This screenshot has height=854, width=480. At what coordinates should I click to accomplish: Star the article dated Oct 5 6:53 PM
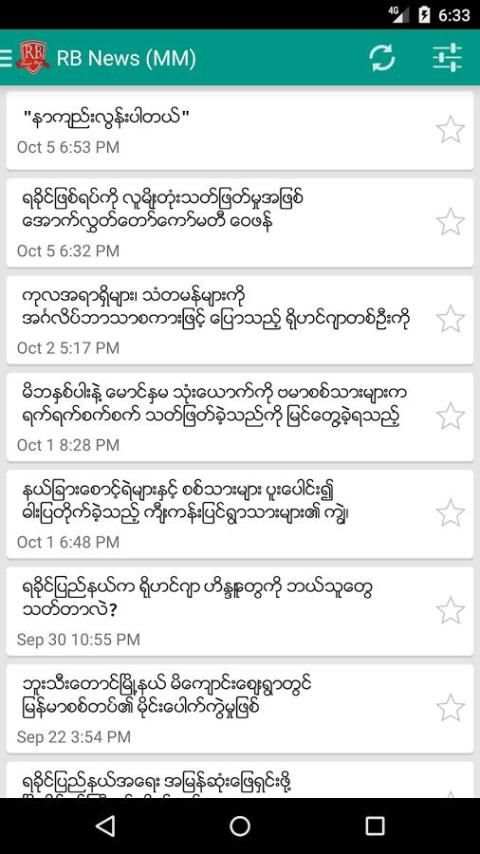click(450, 130)
